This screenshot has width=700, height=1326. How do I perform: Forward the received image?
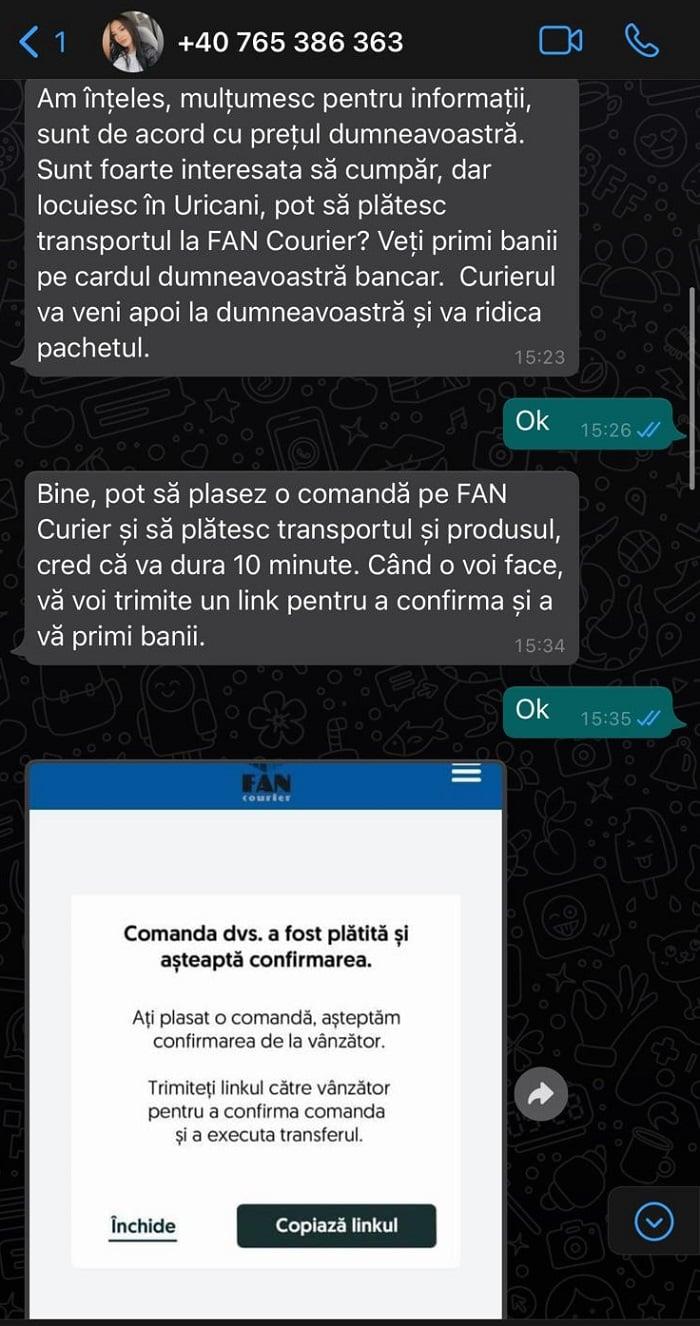click(541, 1095)
